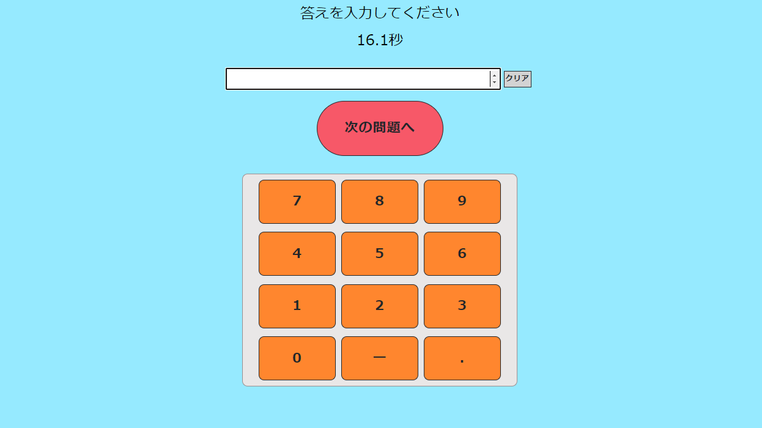Enter digit 8 on keypad

(x=380, y=201)
